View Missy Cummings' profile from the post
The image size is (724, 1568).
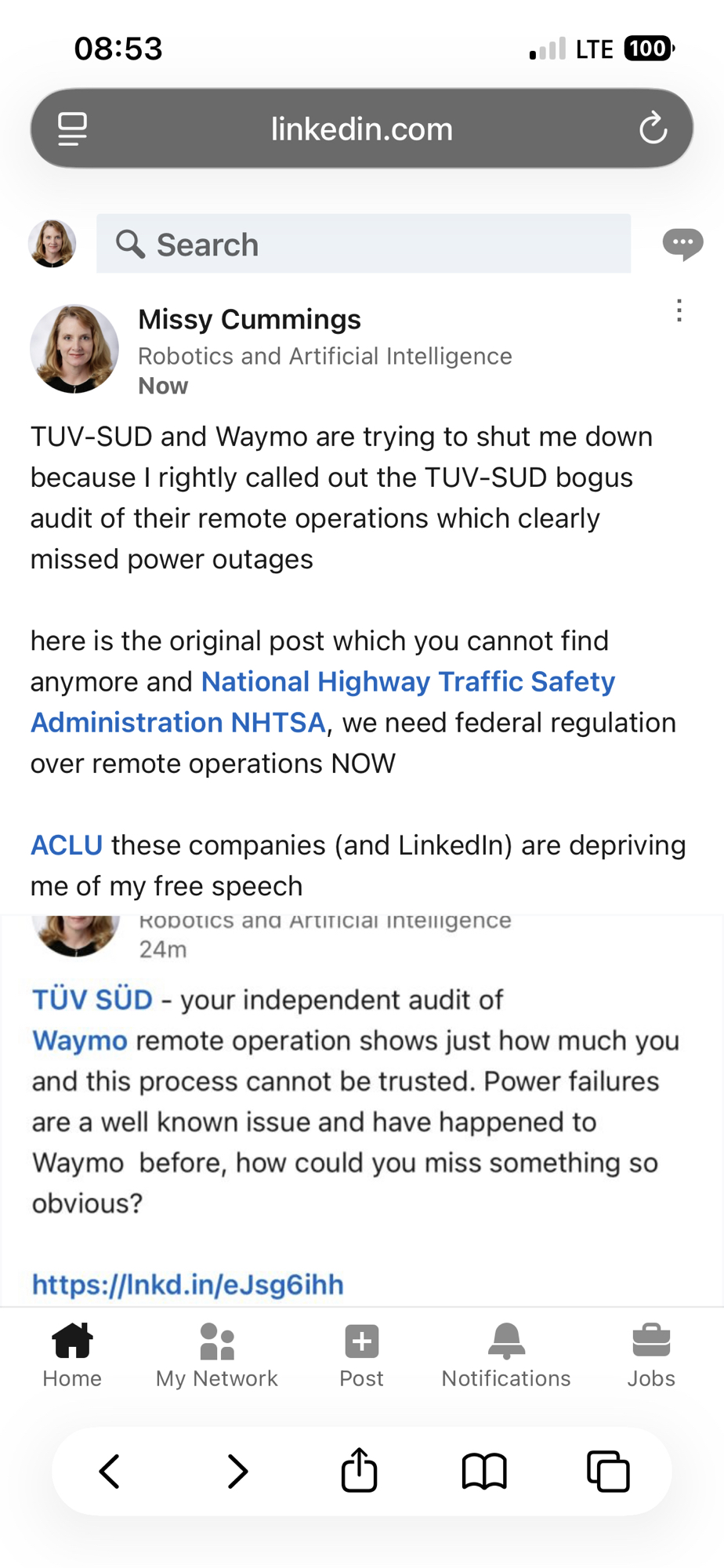coord(249,320)
